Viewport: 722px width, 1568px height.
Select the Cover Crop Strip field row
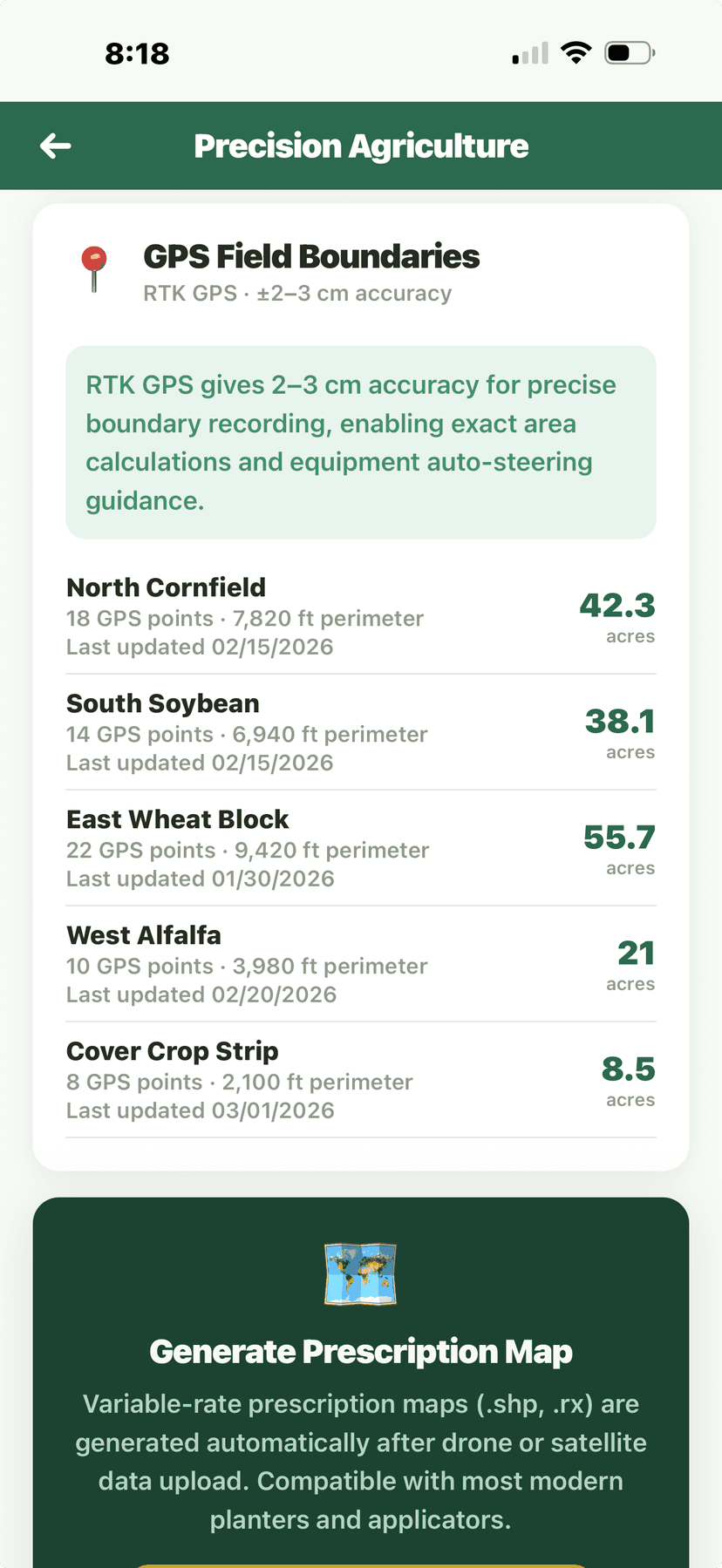361,1079
